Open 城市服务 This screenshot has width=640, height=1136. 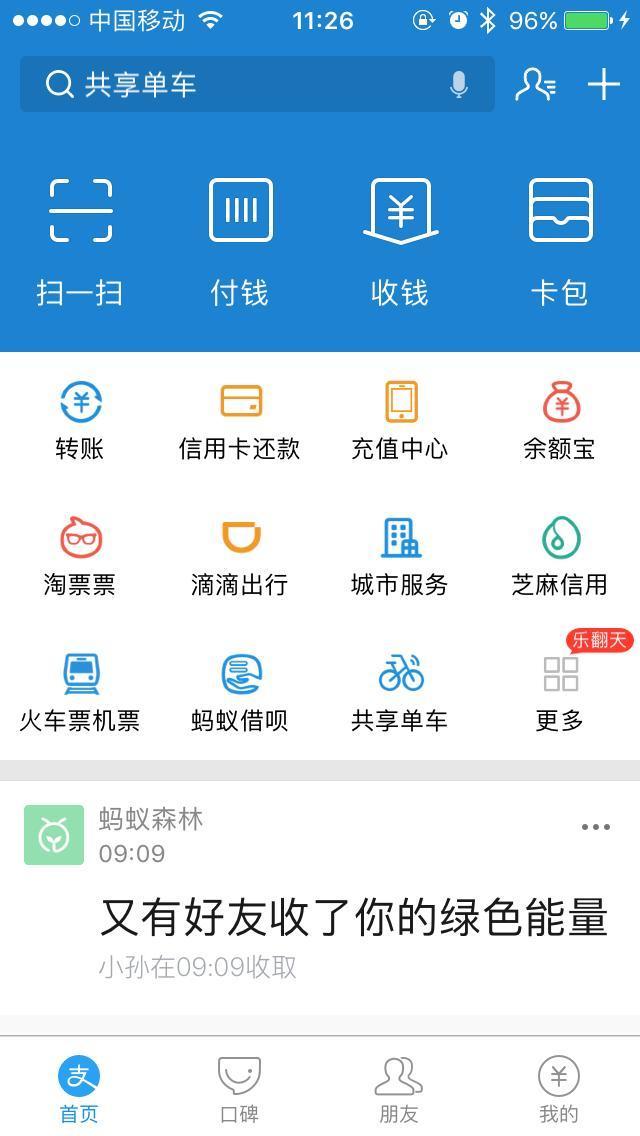400,556
